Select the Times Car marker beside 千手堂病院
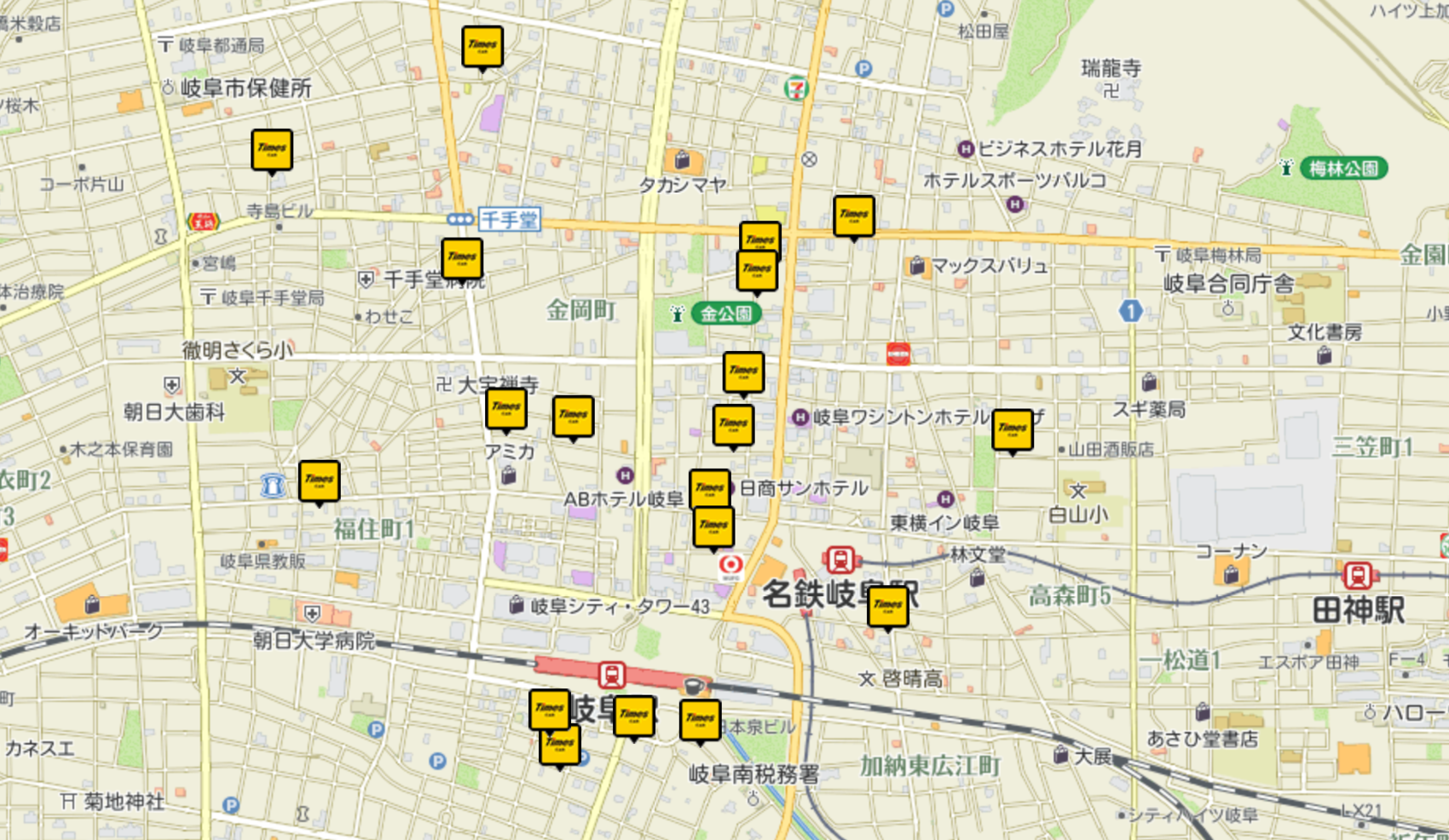This screenshot has width=1449, height=840. click(x=462, y=258)
